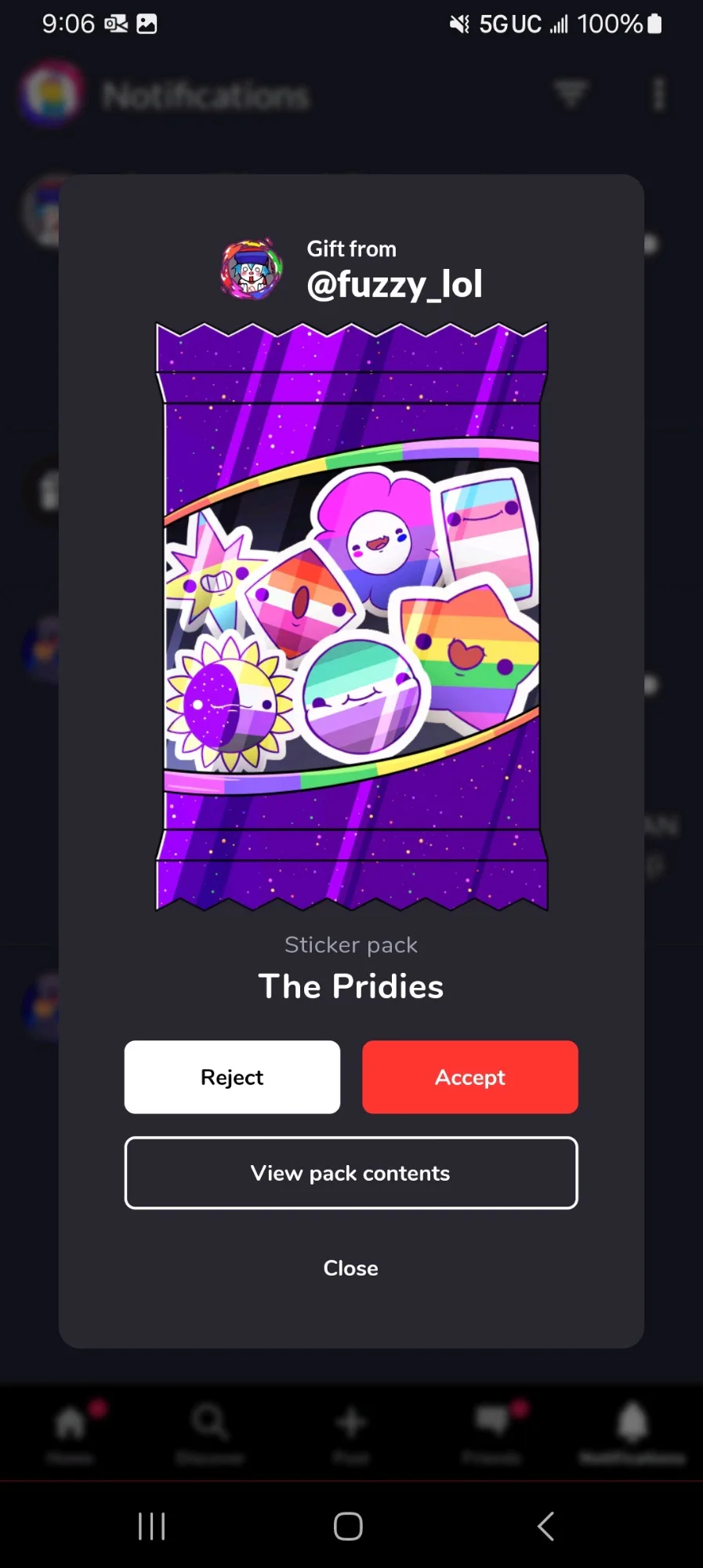Image resolution: width=703 pixels, height=1568 pixels.
Task: View pack contents
Action: click(x=351, y=1173)
